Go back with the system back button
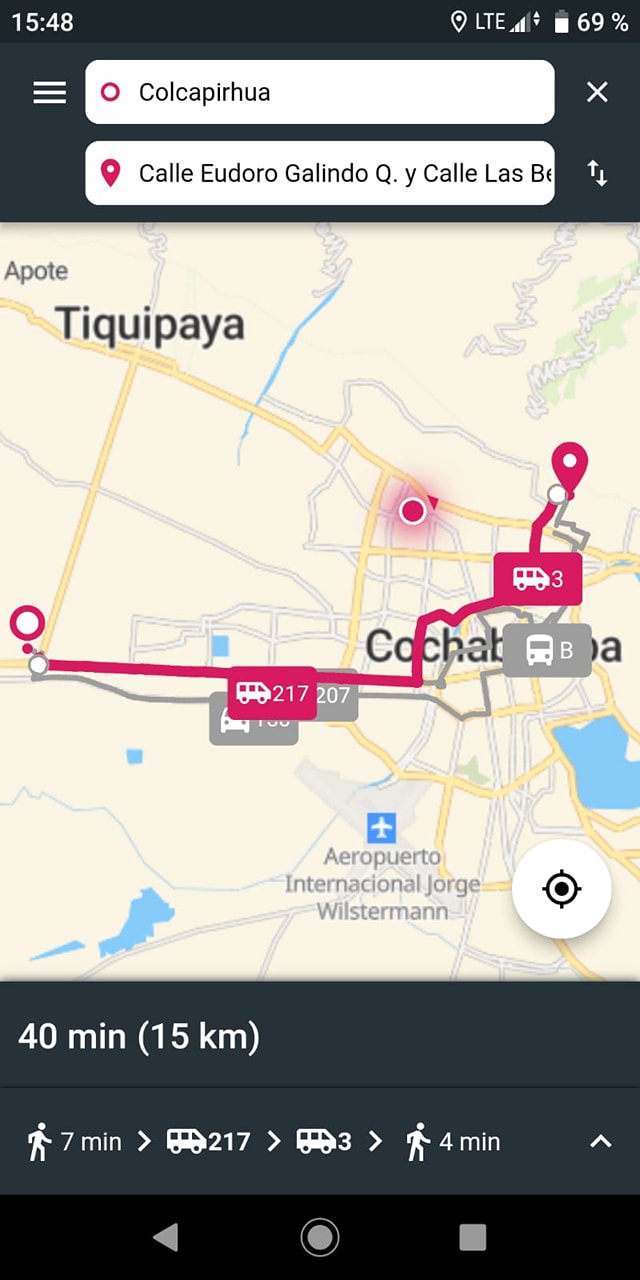This screenshot has width=640, height=1280. click(166, 1237)
